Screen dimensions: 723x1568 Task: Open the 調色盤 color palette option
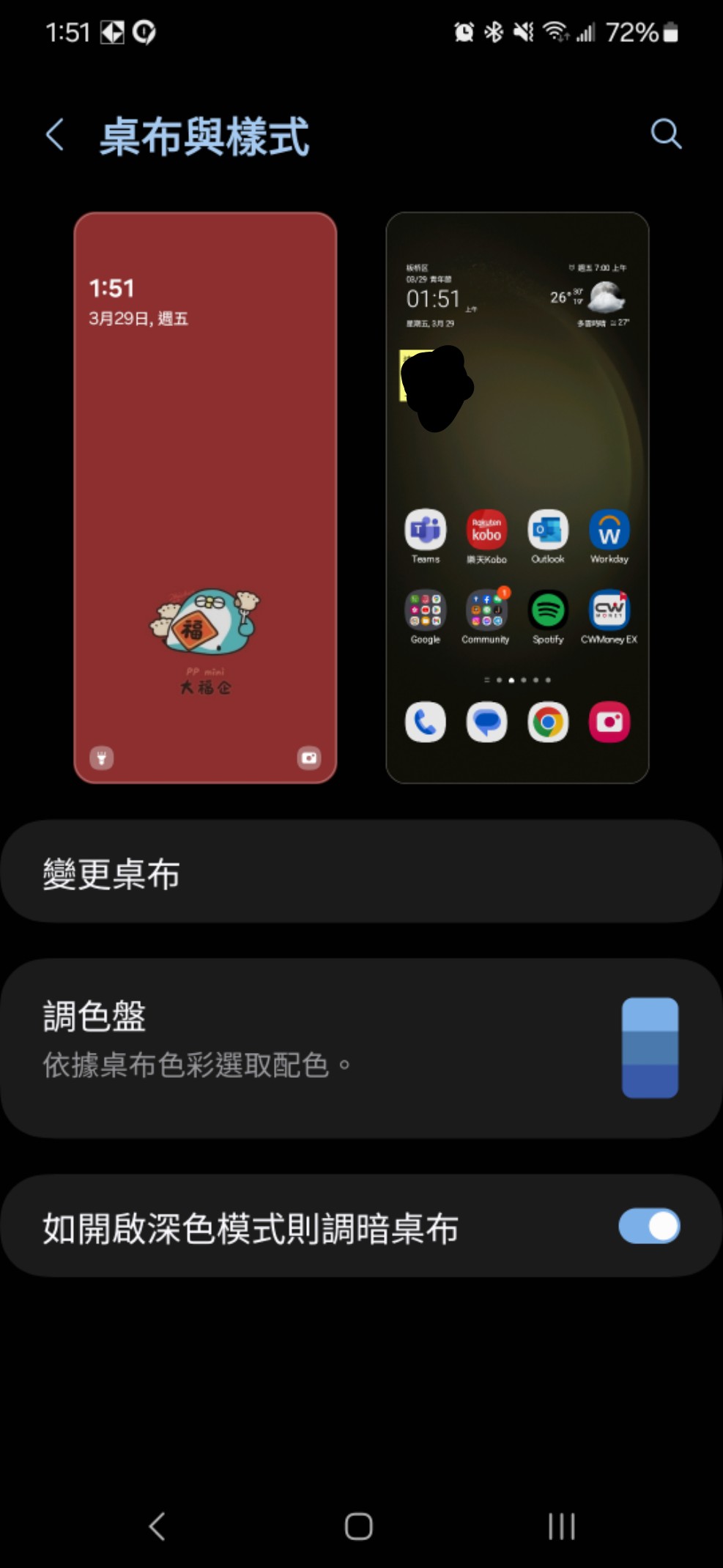pyautogui.click(x=361, y=1047)
